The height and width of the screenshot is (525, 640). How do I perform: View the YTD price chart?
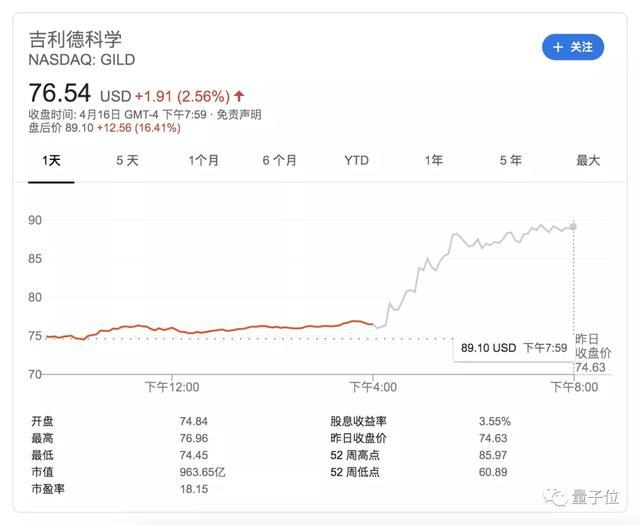356,160
